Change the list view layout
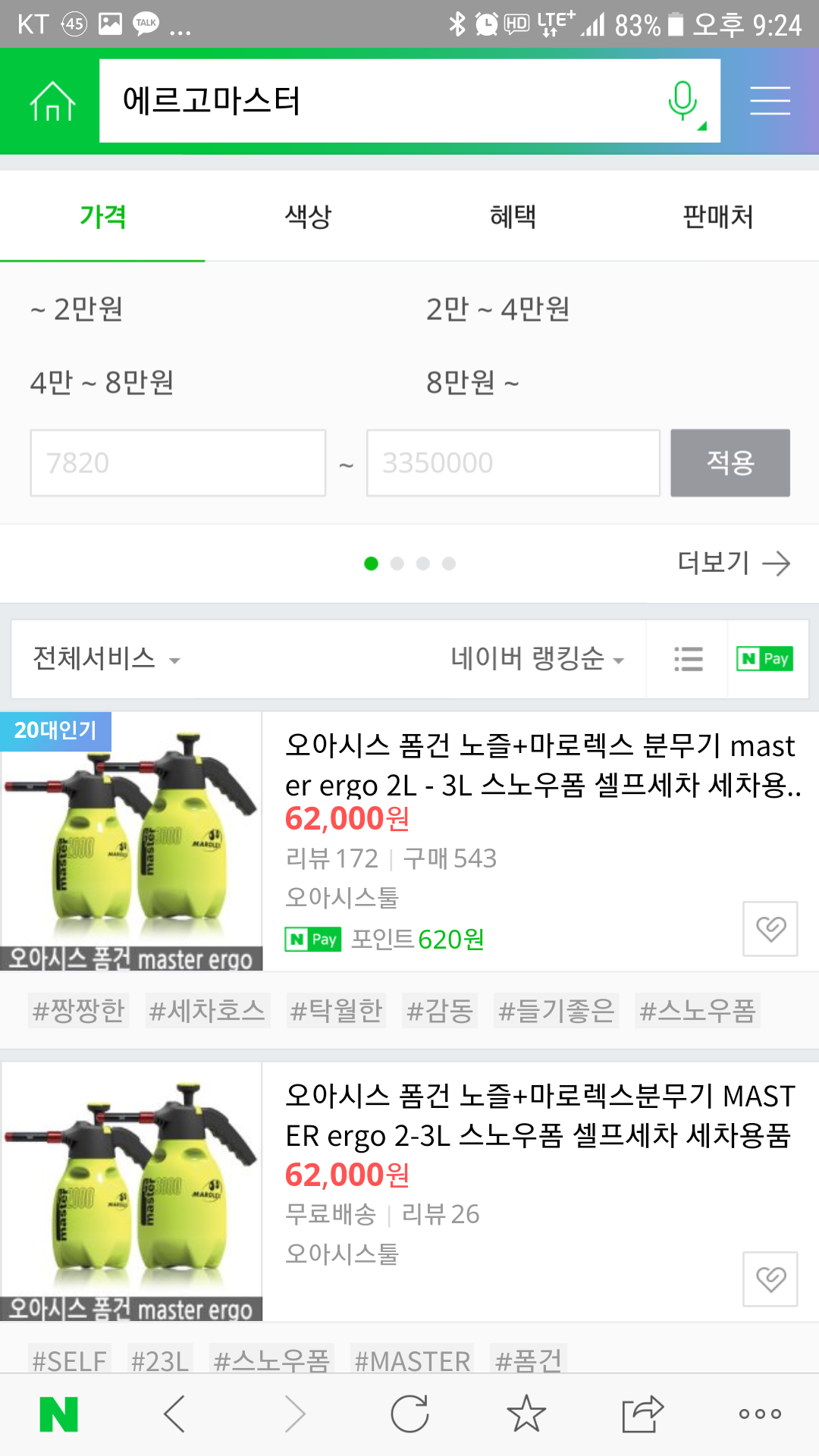Screen dimensions: 819x1456 (x=688, y=658)
